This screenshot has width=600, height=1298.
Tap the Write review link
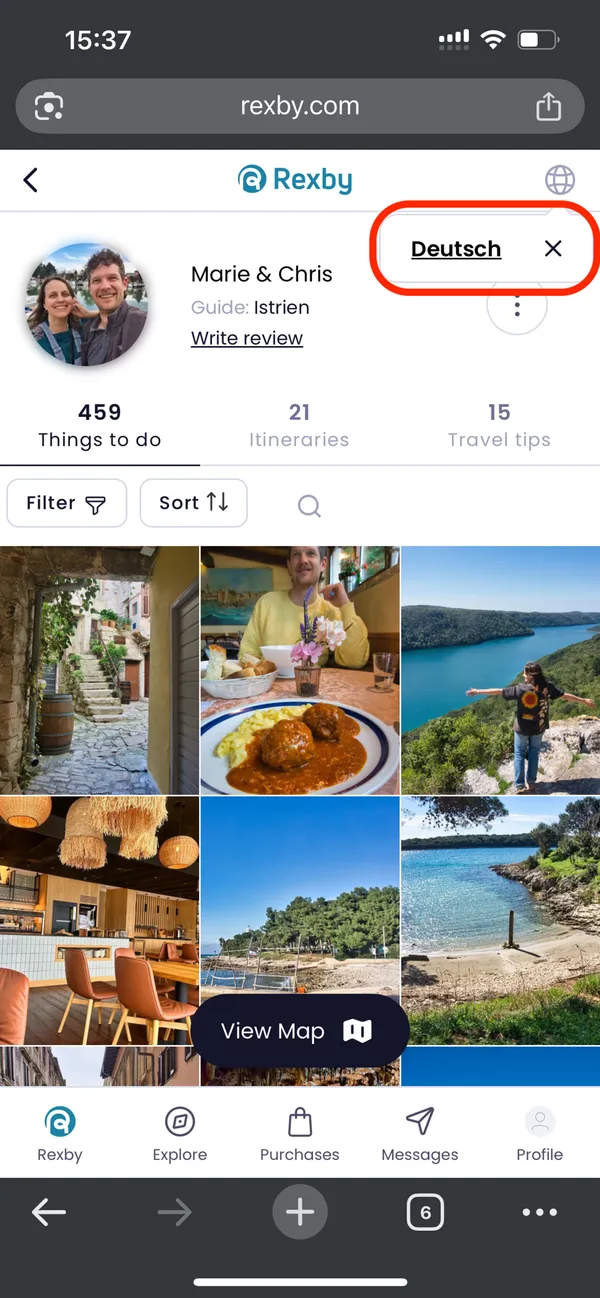pos(247,338)
